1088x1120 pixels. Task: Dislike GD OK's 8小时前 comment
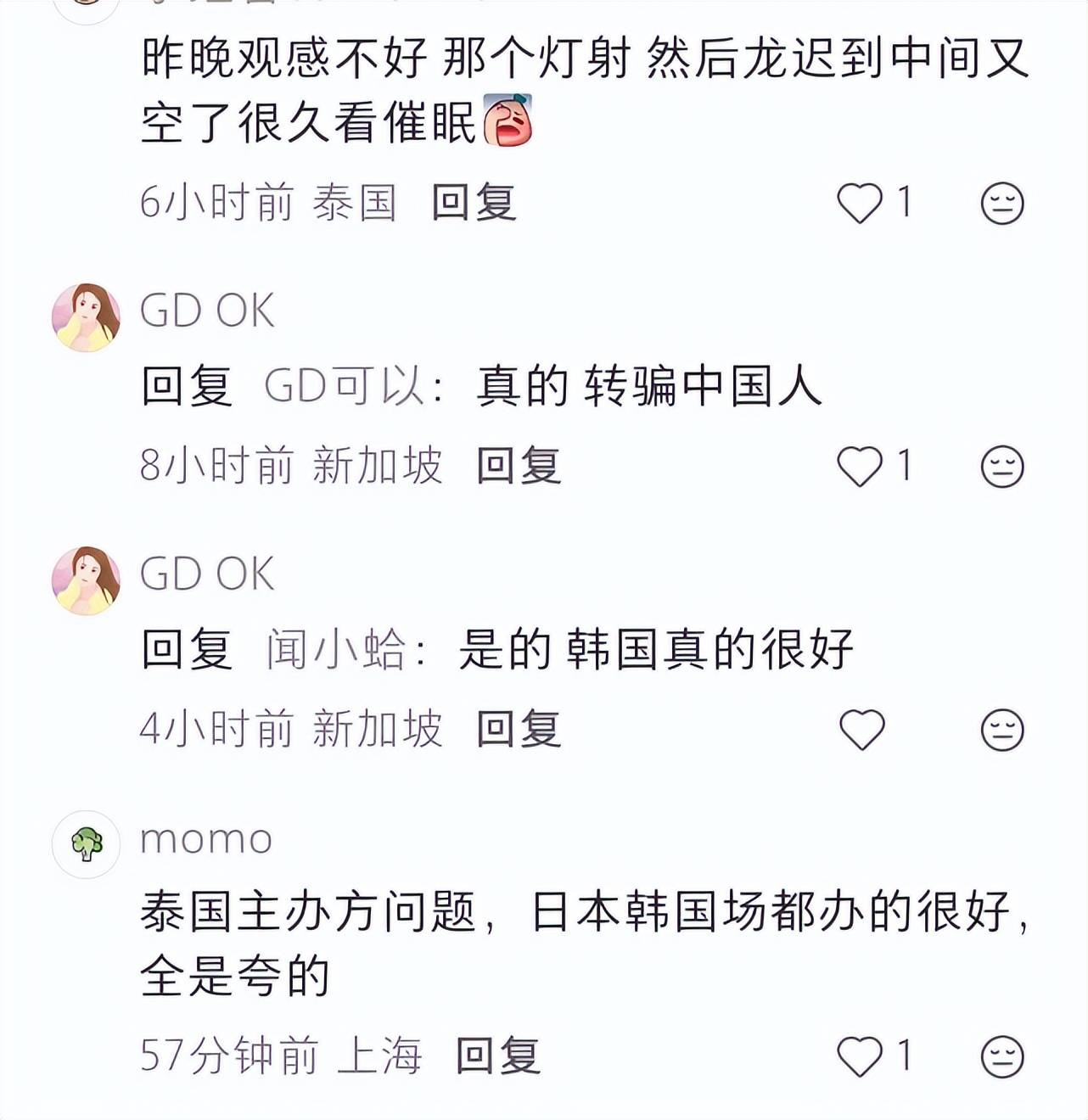pos(1002,467)
